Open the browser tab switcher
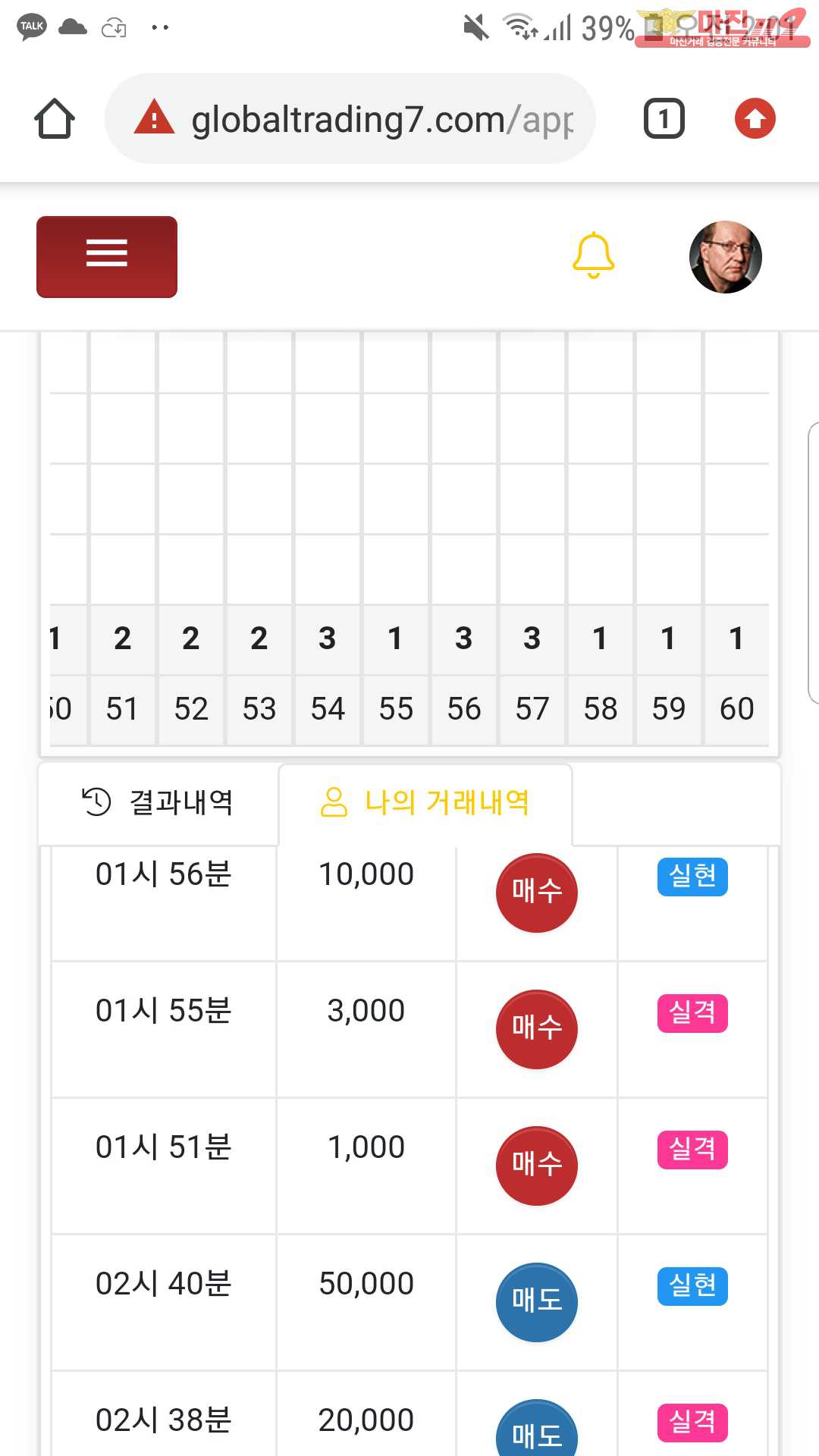 664,119
